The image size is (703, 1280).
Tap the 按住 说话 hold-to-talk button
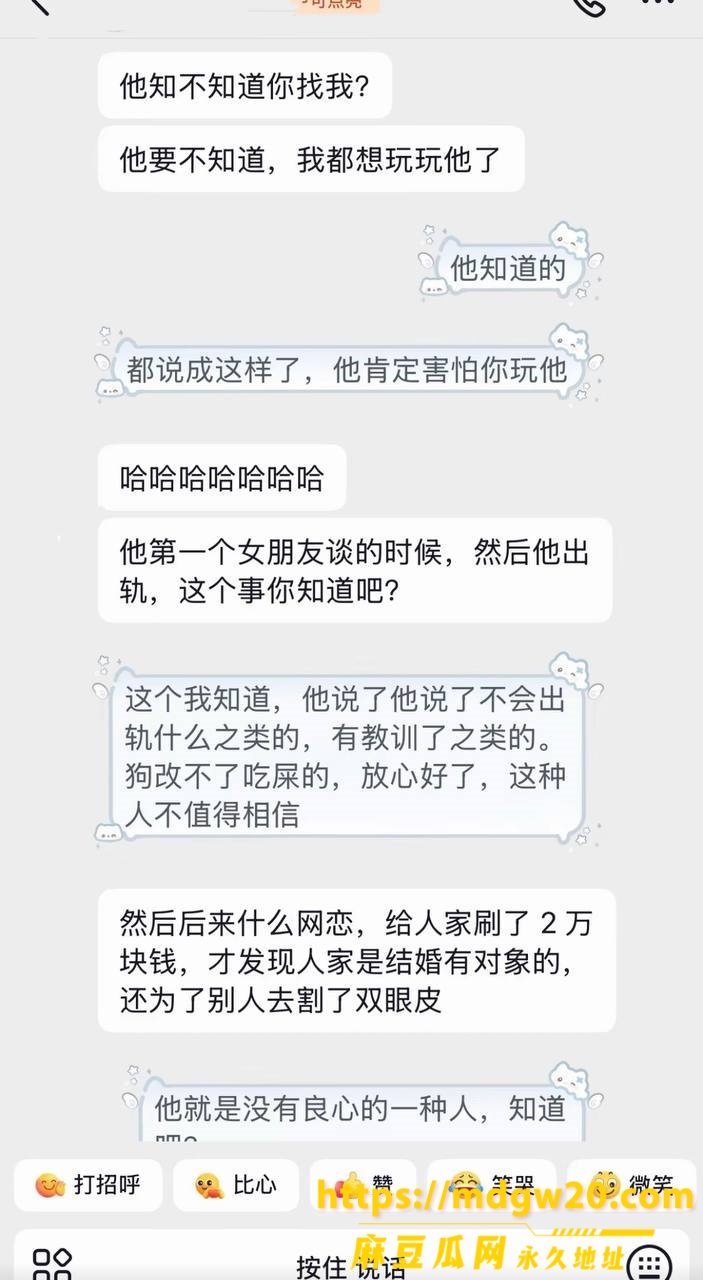pos(351,1266)
